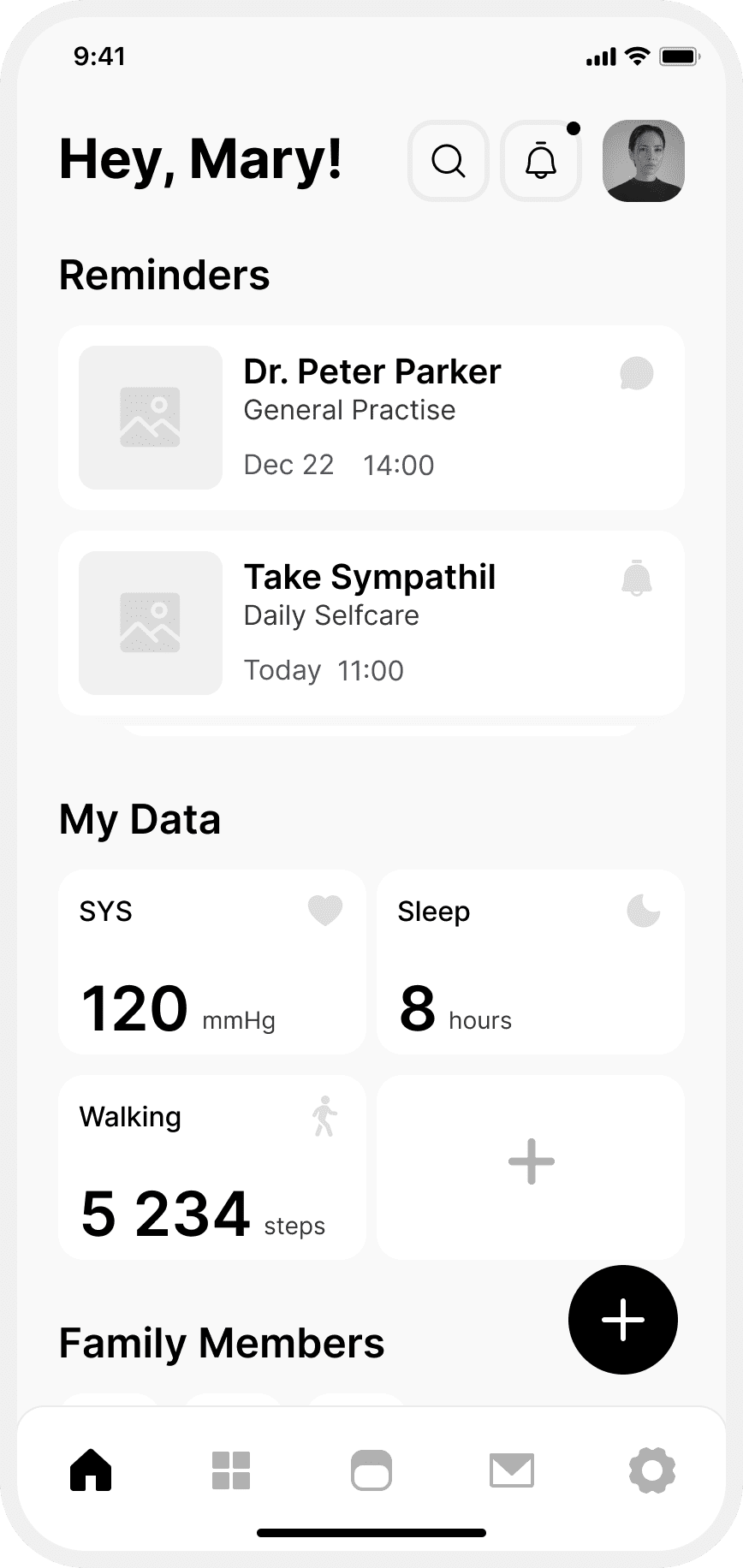Image resolution: width=743 pixels, height=1568 pixels.
Task: Go to the Home tab
Action: (x=91, y=1470)
